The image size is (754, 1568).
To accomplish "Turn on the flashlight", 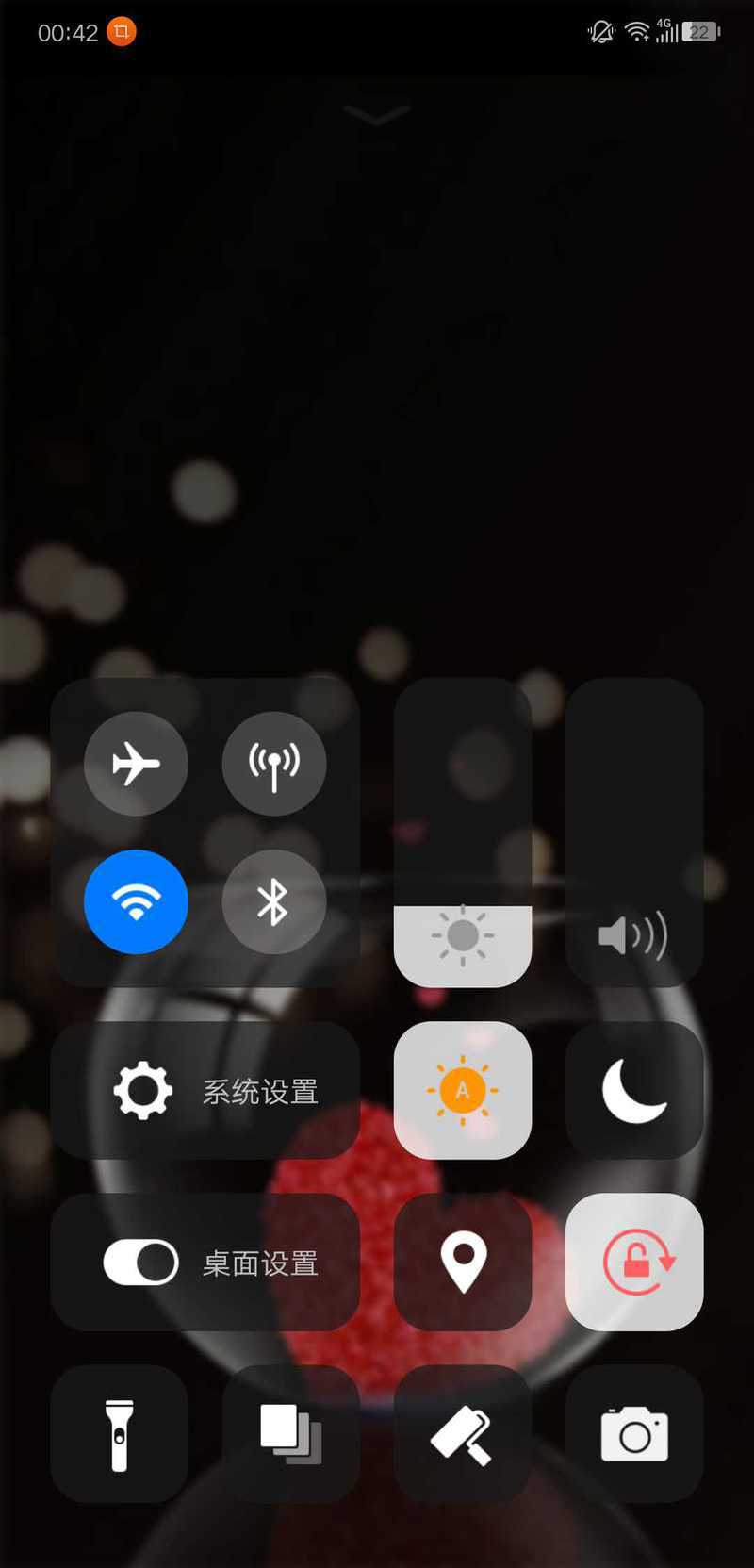I will [120, 1434].
